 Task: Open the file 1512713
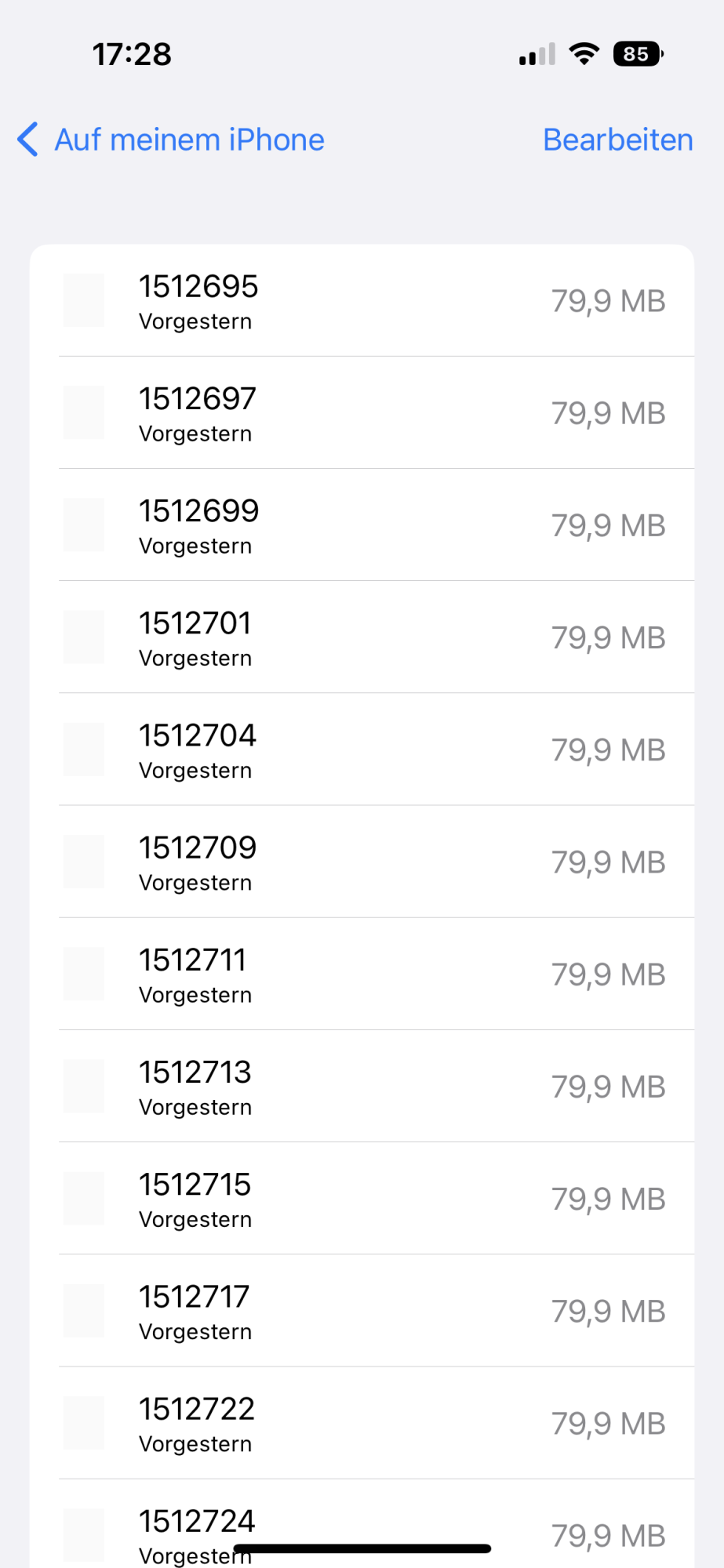[x=362, y=1085]
